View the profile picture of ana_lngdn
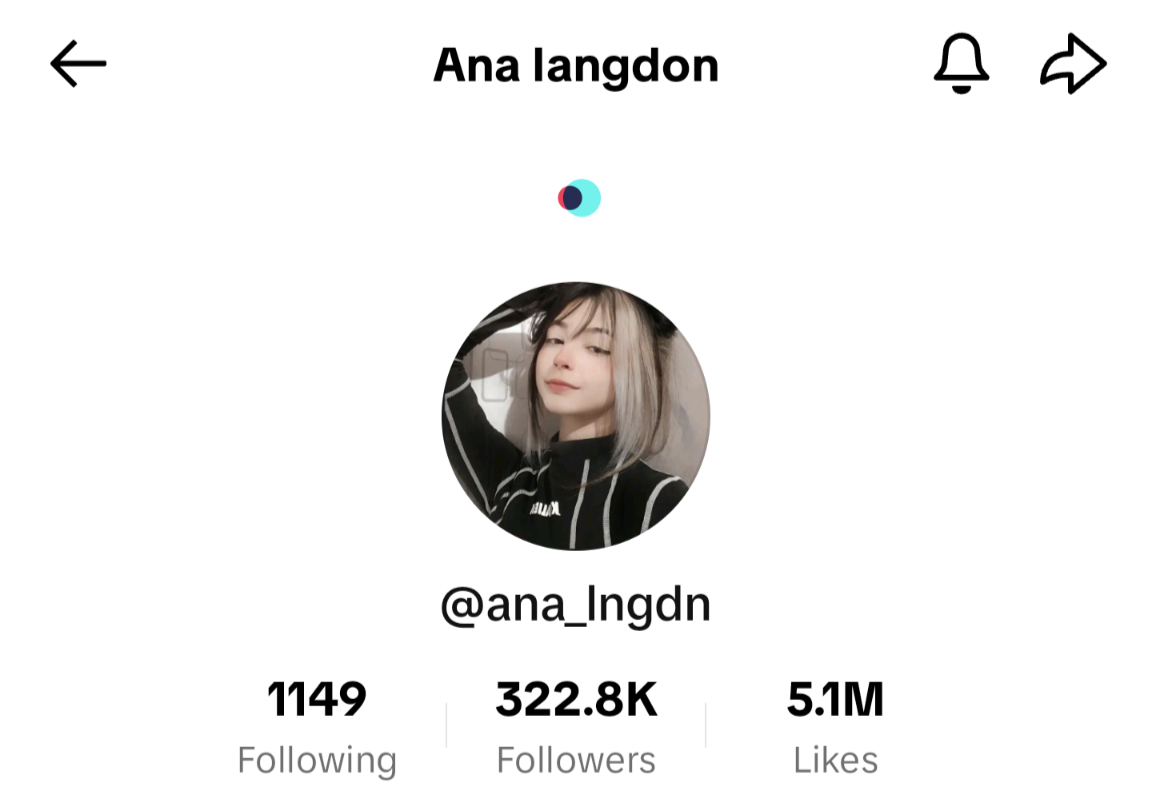 tap(575, 416)
